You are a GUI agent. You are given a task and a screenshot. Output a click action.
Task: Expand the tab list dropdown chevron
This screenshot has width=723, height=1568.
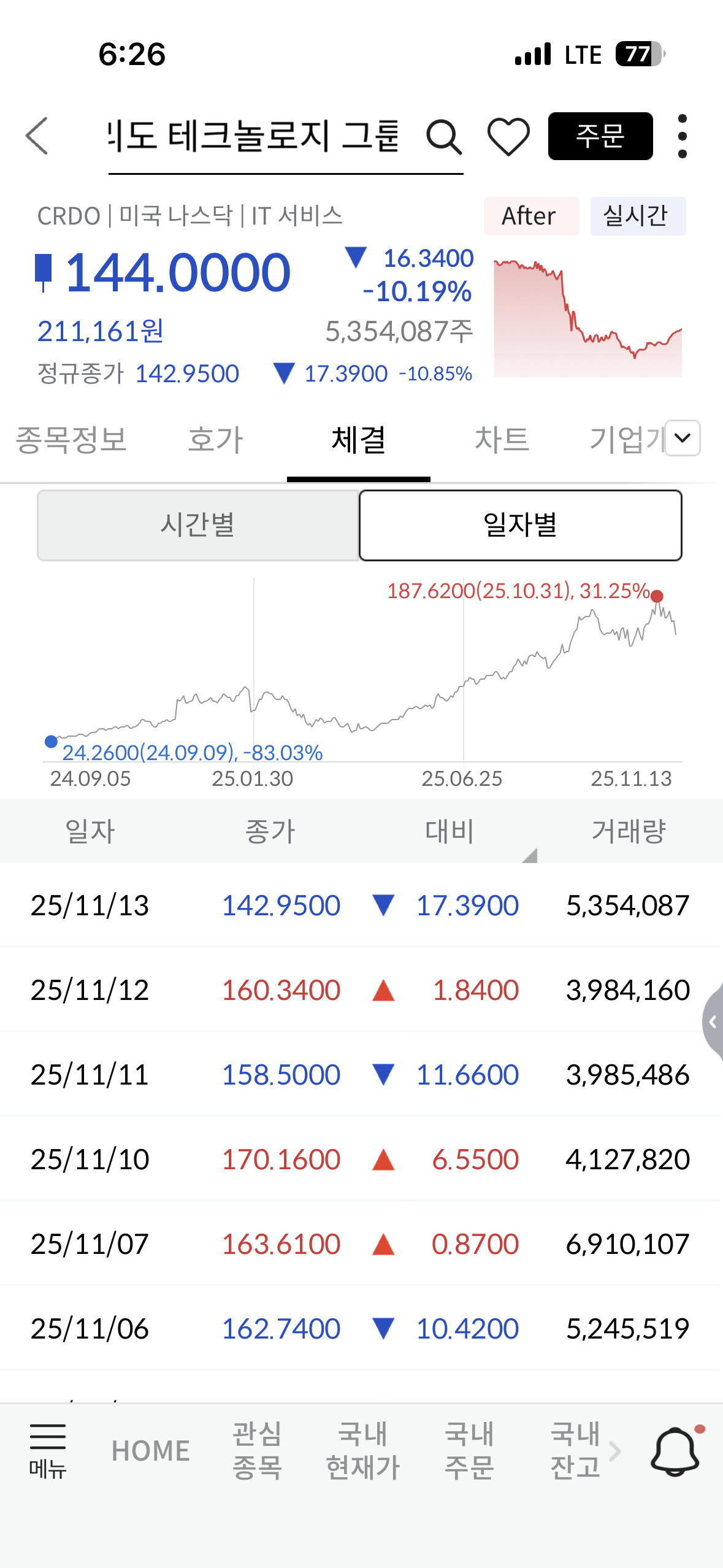683,438
